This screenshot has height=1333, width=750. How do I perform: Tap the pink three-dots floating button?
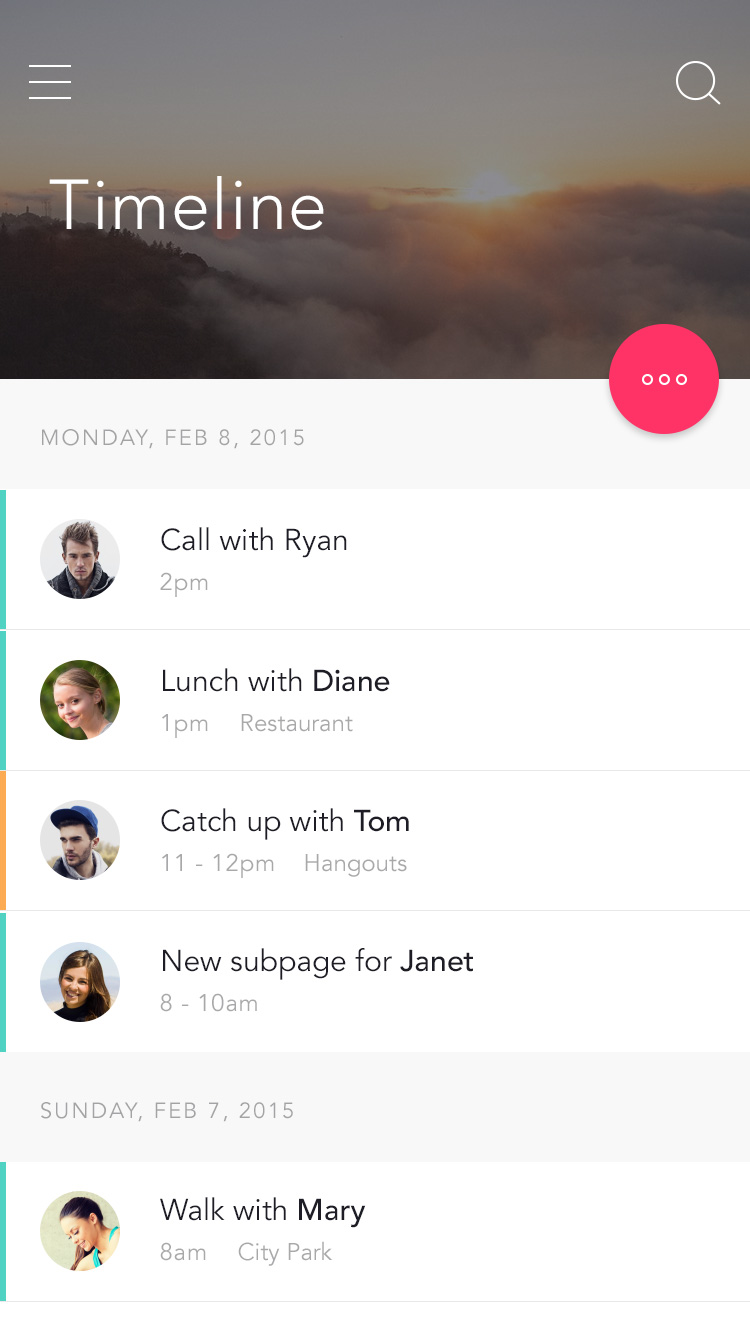point(664,379)
